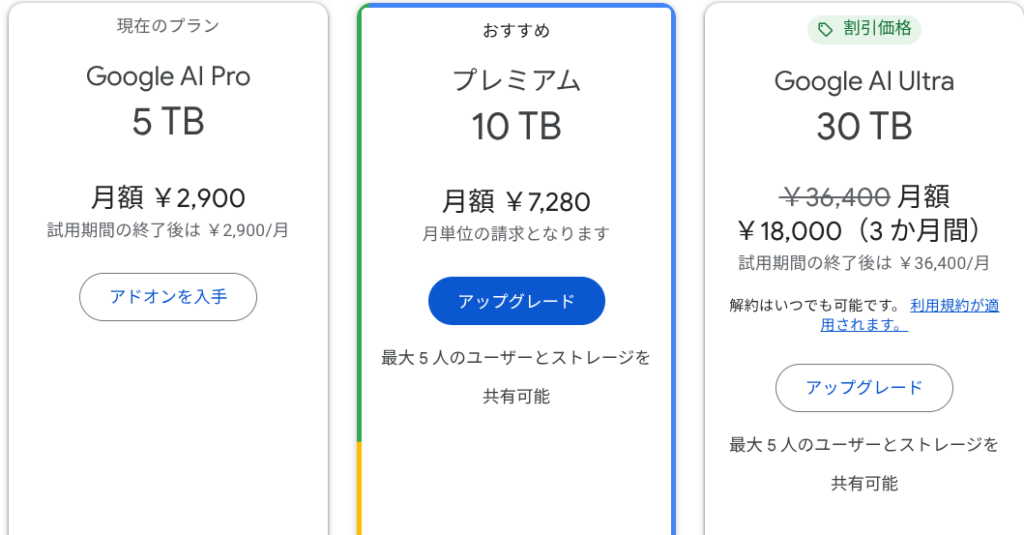
Task: Upgrade to the プレミアム 10 TB plan
Action: tap(516, 301)
